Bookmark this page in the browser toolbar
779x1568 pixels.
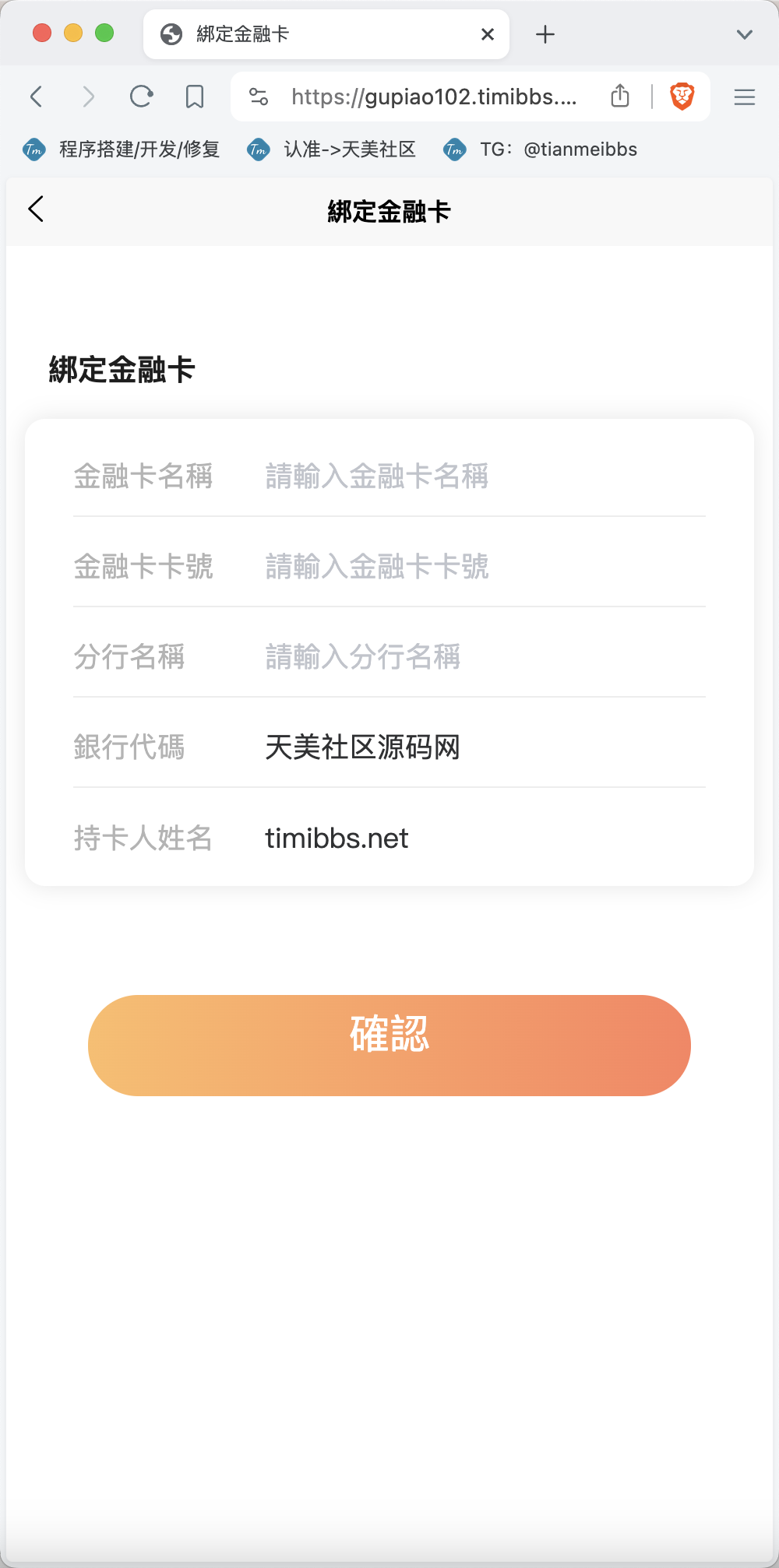195,97
